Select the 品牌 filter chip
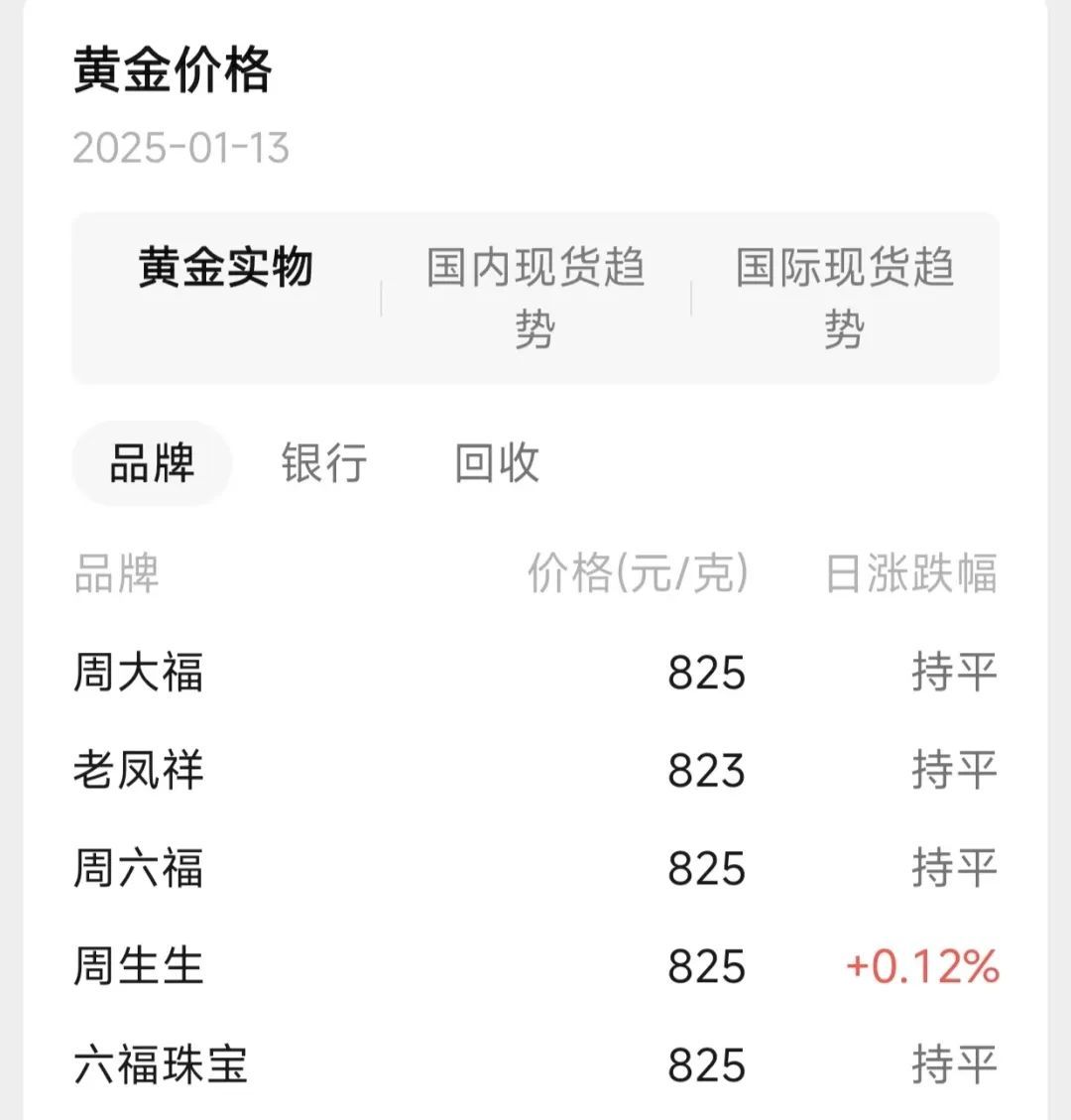The image size is (1071, 1120). click(152, 463)
